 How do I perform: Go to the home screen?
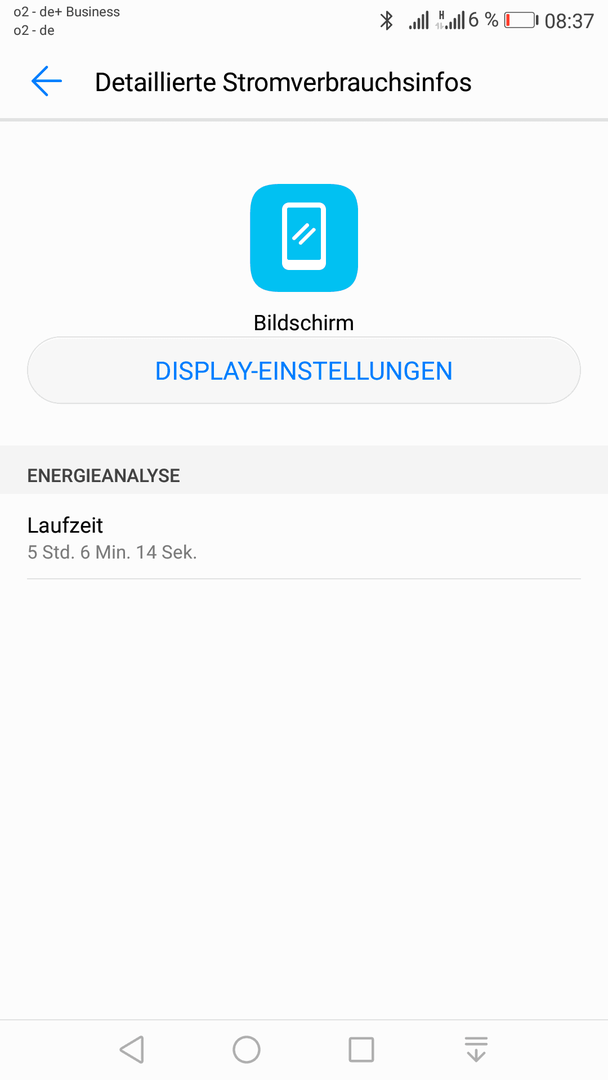pos(247,1050)
